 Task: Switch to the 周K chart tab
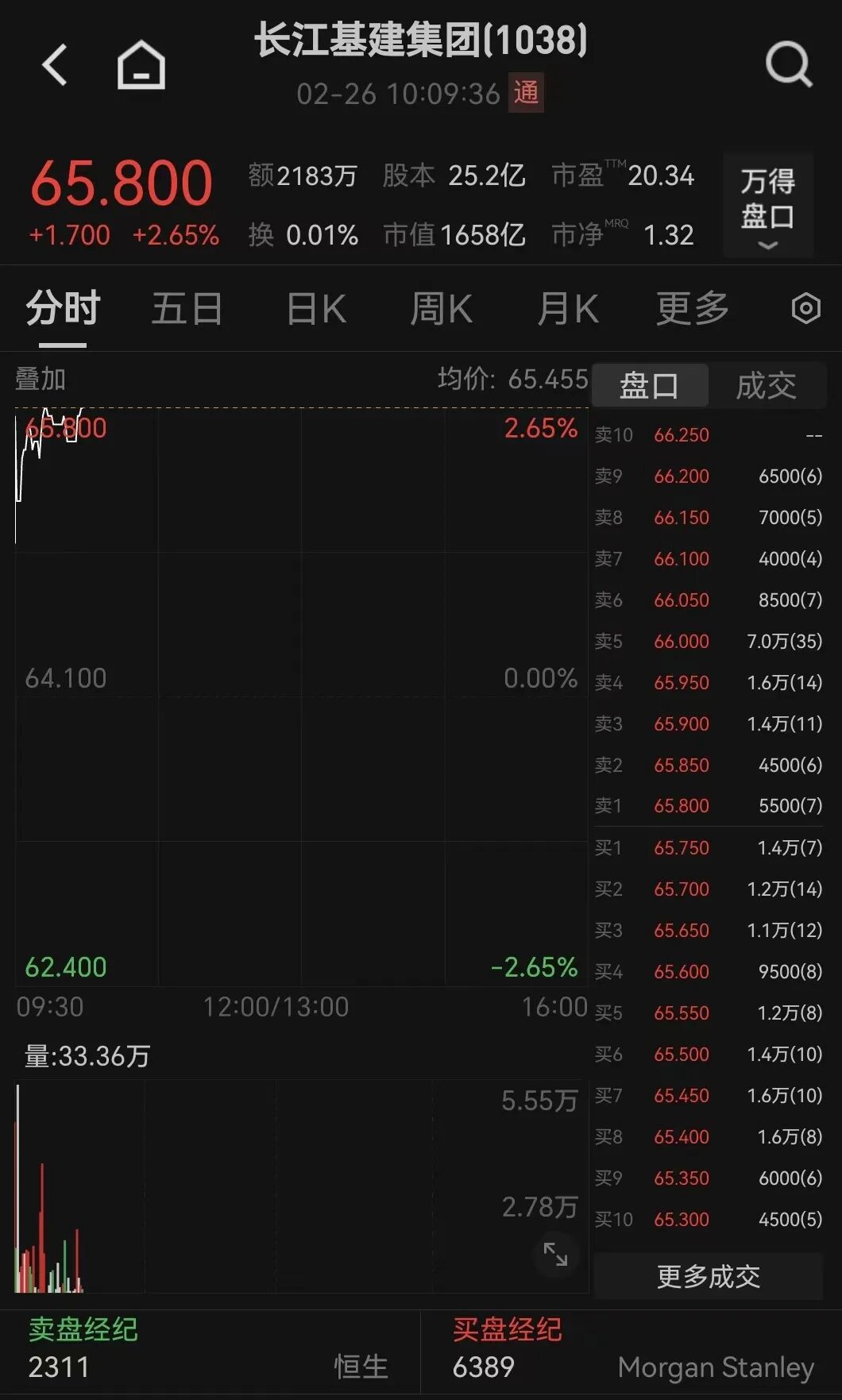click(x=441, y=309)
